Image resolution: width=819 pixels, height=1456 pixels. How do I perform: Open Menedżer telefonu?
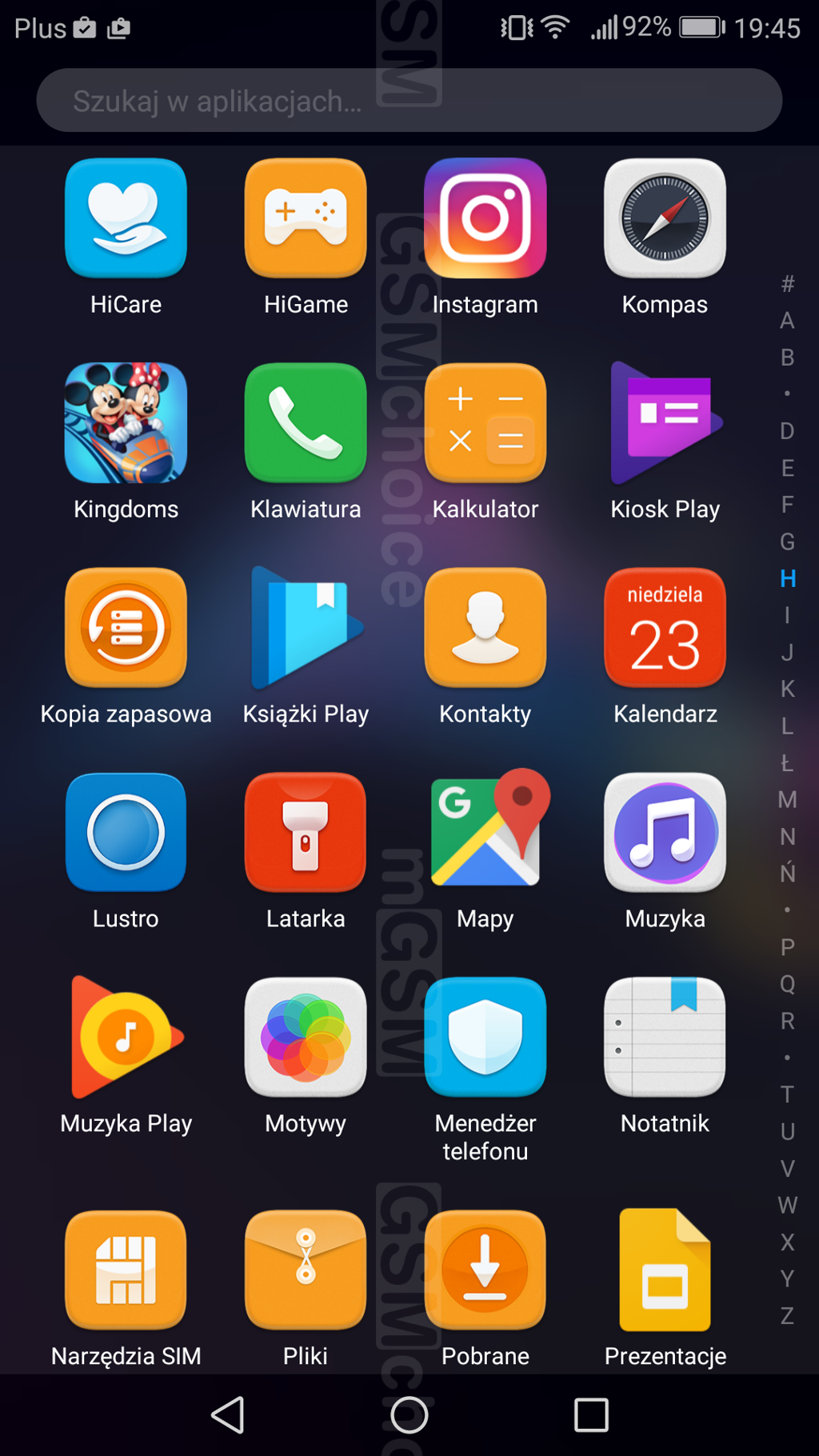point(485,1038)
